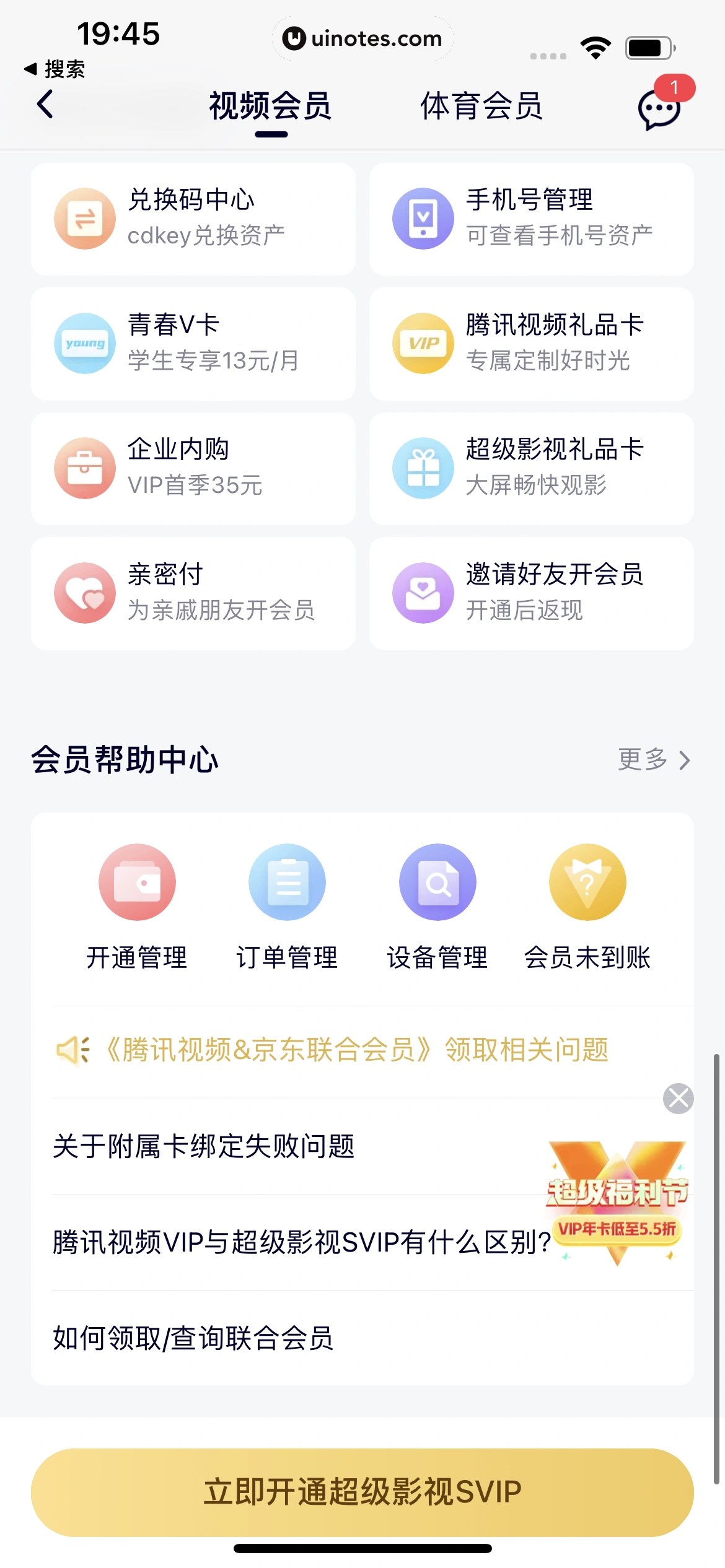
Task: Switch to the 体育会员 tab
Action: (x=483, y=107)
